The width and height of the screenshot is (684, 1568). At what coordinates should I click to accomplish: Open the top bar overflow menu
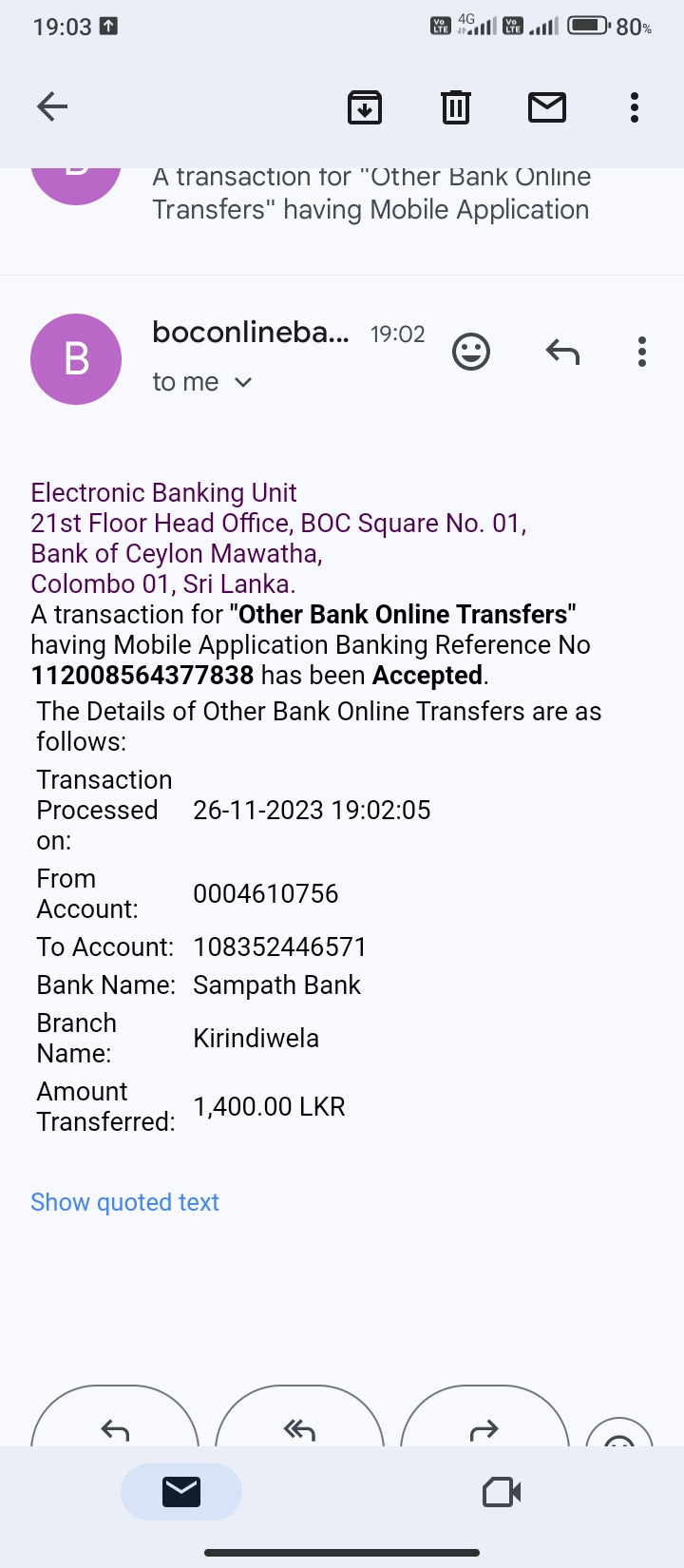tap(634, 107)
